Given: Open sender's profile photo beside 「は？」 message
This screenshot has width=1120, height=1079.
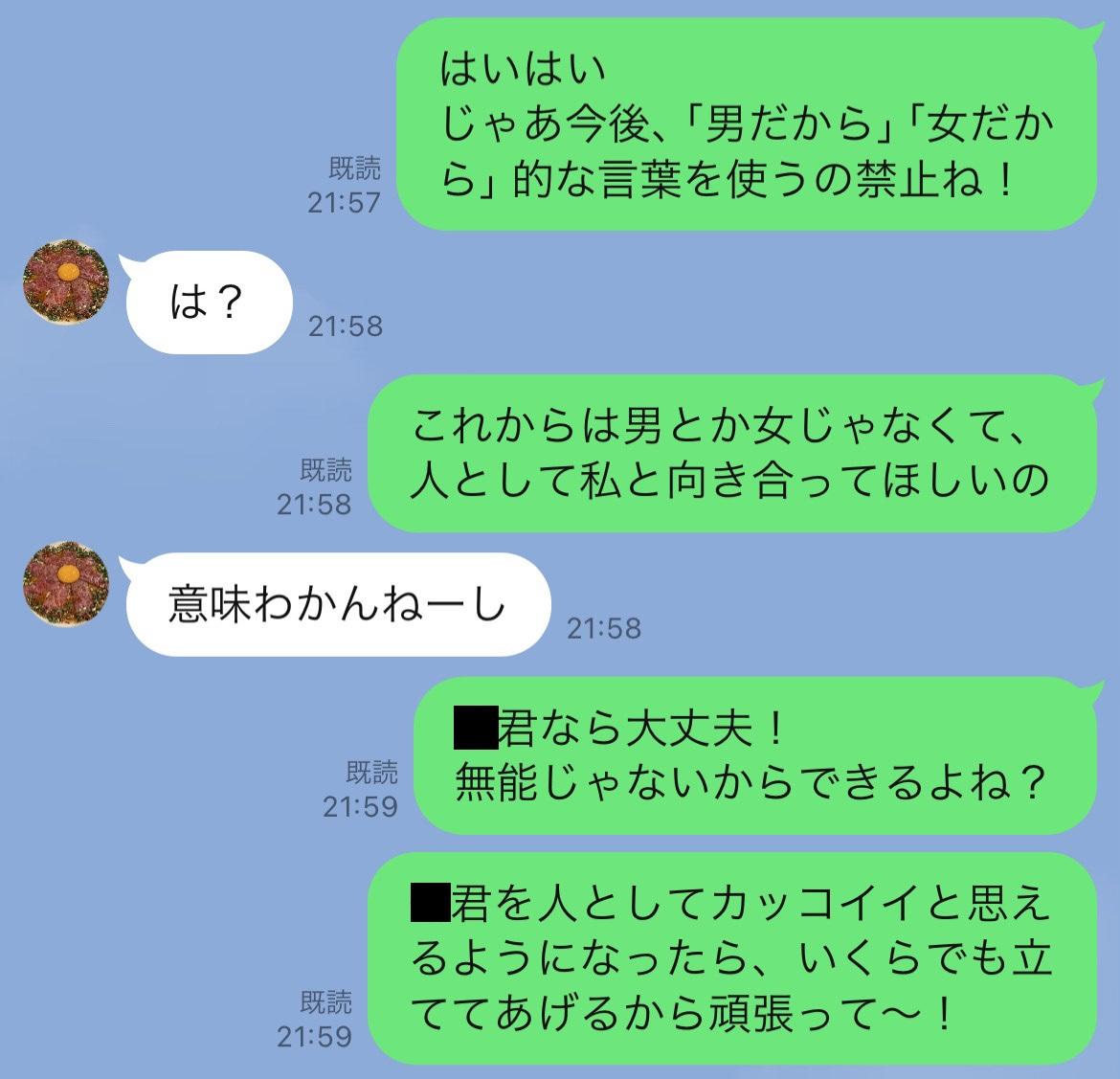Looking at the screenshot, I should [x=65, y=283].
